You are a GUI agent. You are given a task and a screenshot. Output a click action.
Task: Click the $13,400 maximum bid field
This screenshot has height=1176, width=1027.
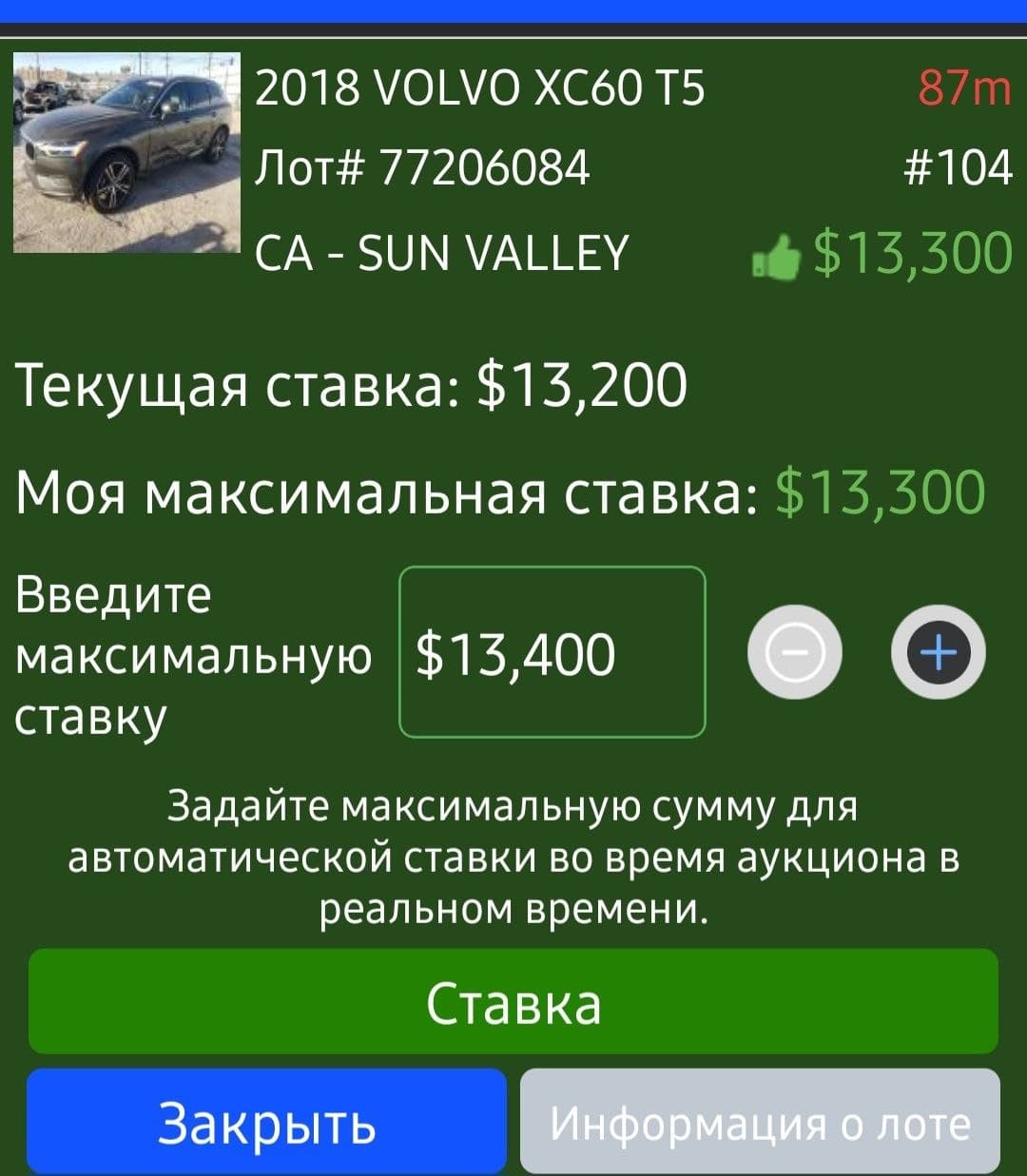click(555, 652)
